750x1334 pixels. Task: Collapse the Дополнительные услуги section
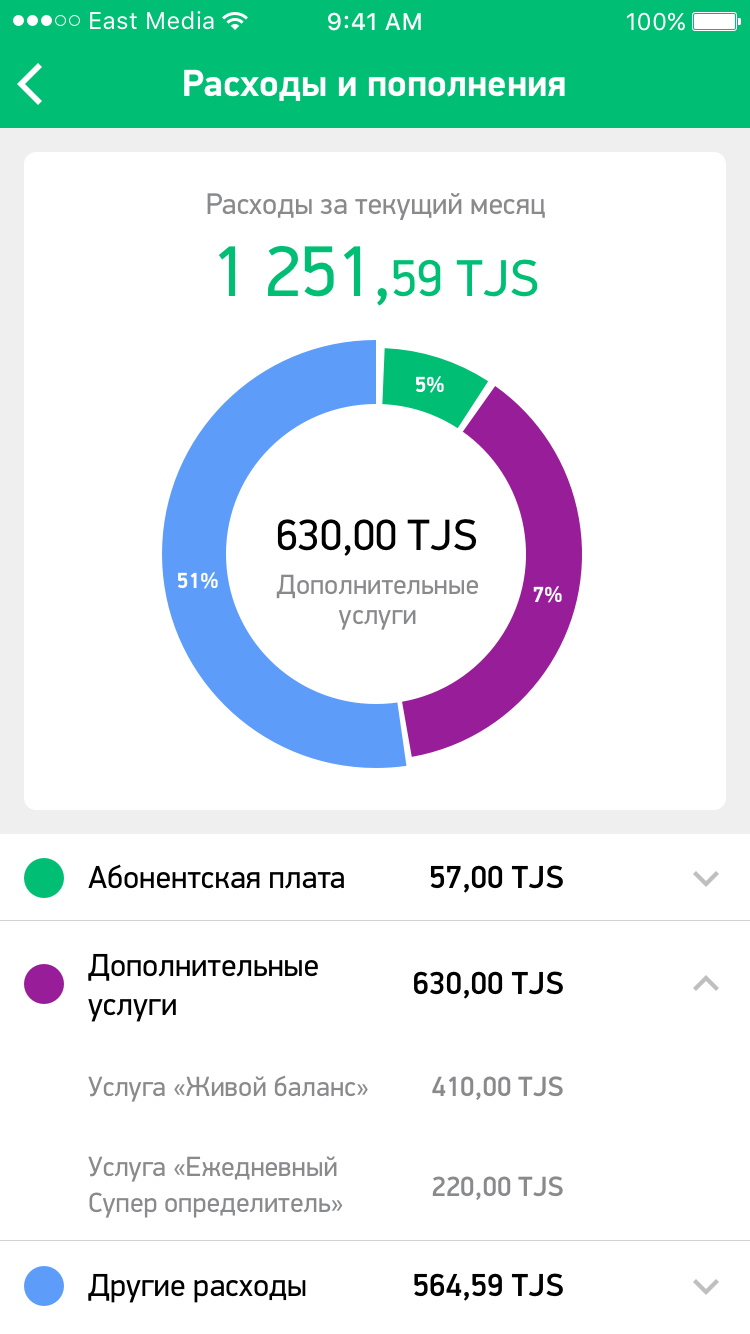click(705, 984)
